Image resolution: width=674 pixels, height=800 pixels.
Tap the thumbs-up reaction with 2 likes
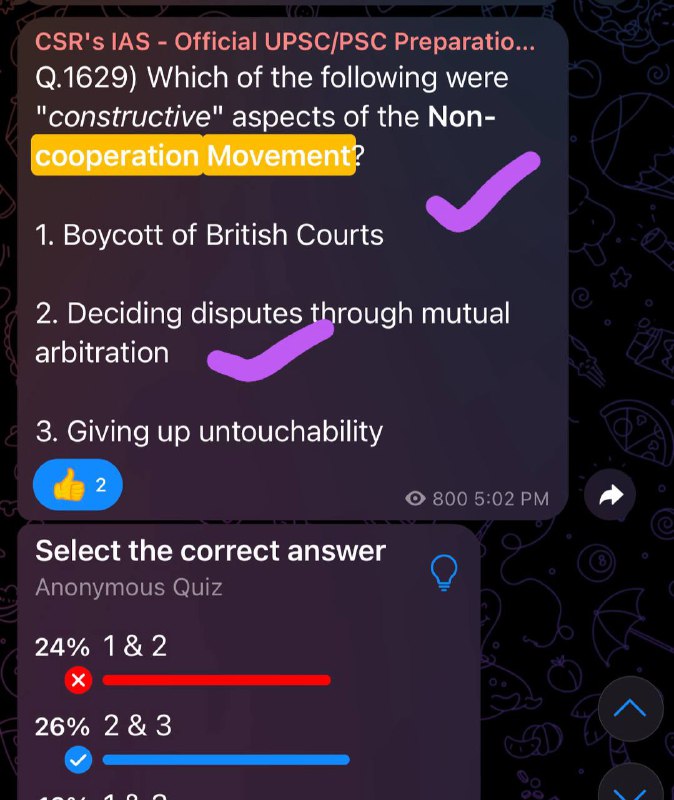coord(78,486)
